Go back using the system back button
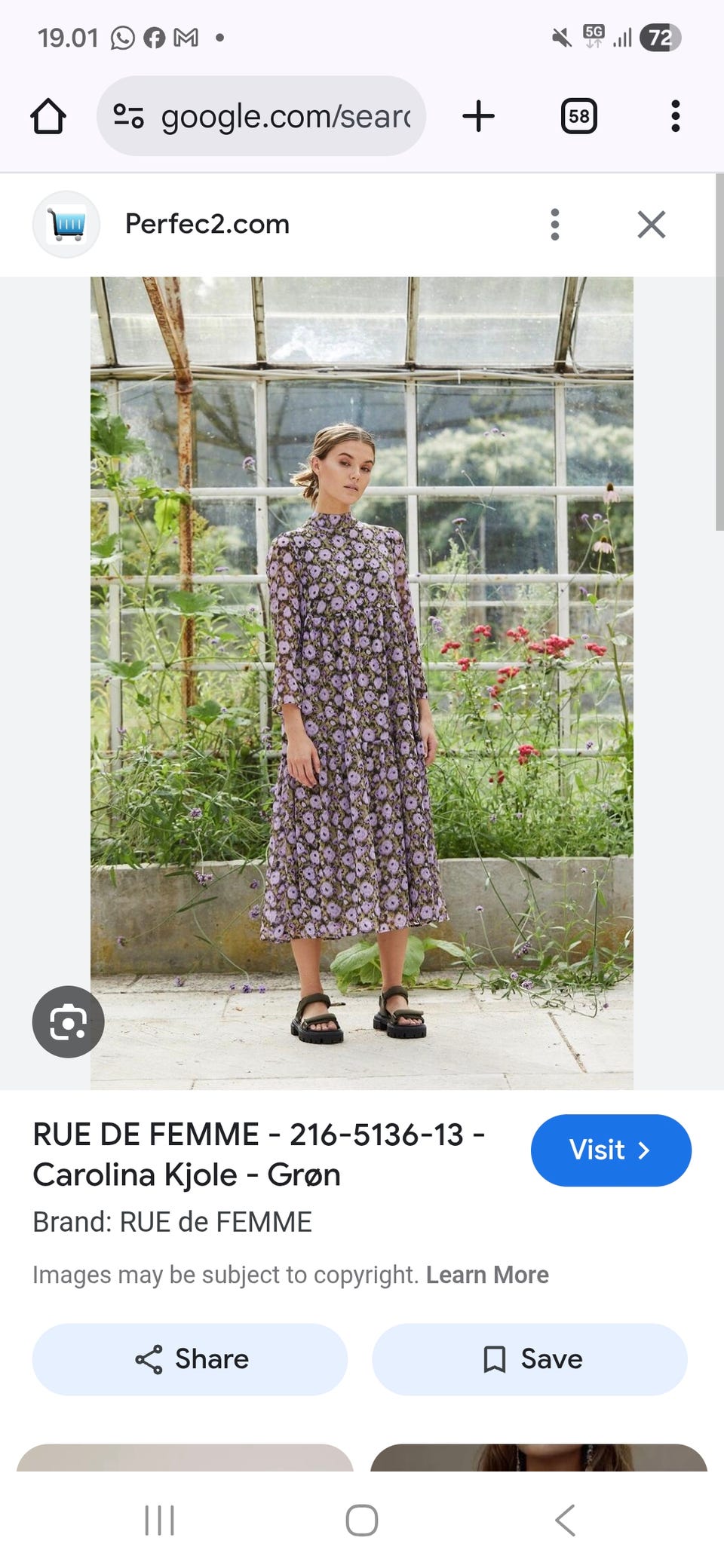Image resolution: width=724 pixels, height=1568 pixels. point(565,1520)
